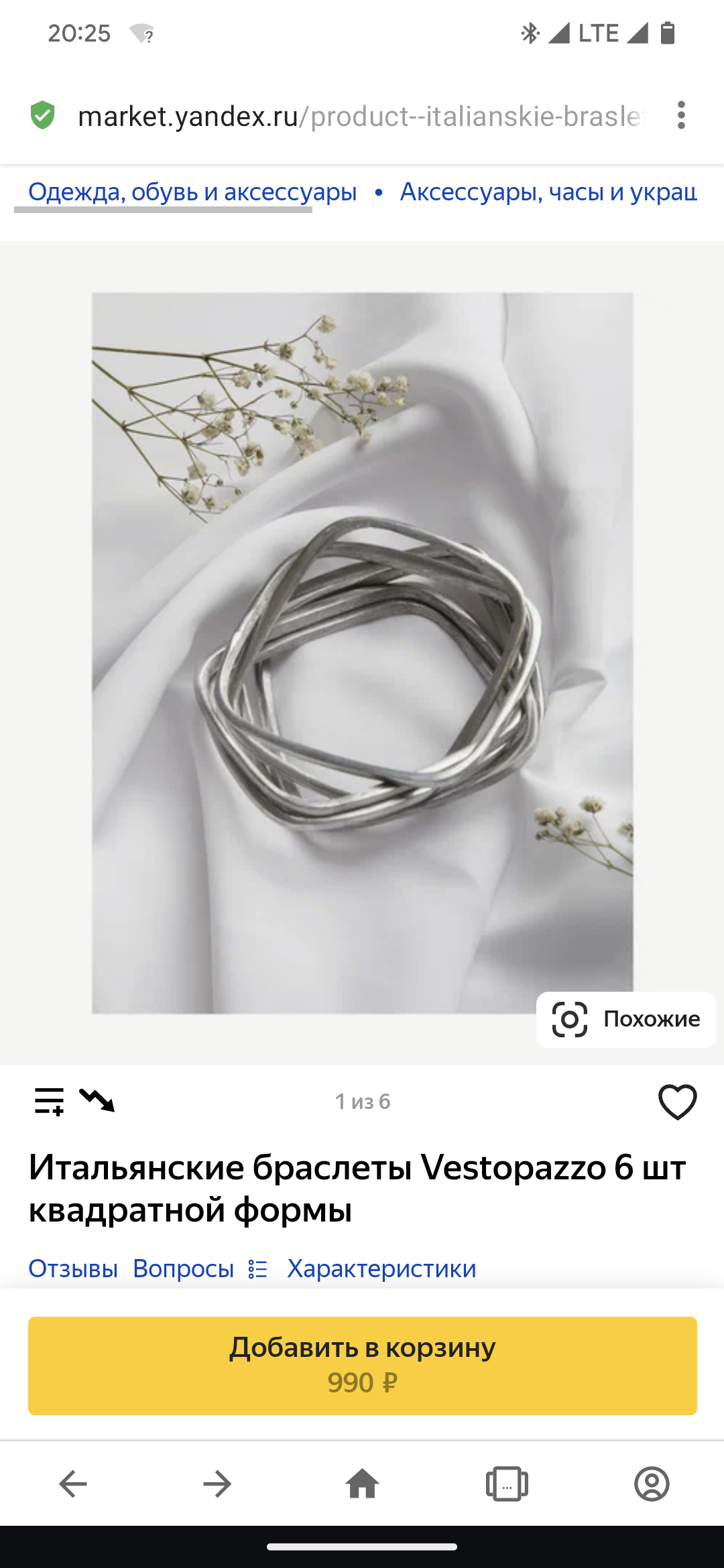Go to the browser home page
724x1568 pixels.
pyautogui.click(x=362, y=1484)
